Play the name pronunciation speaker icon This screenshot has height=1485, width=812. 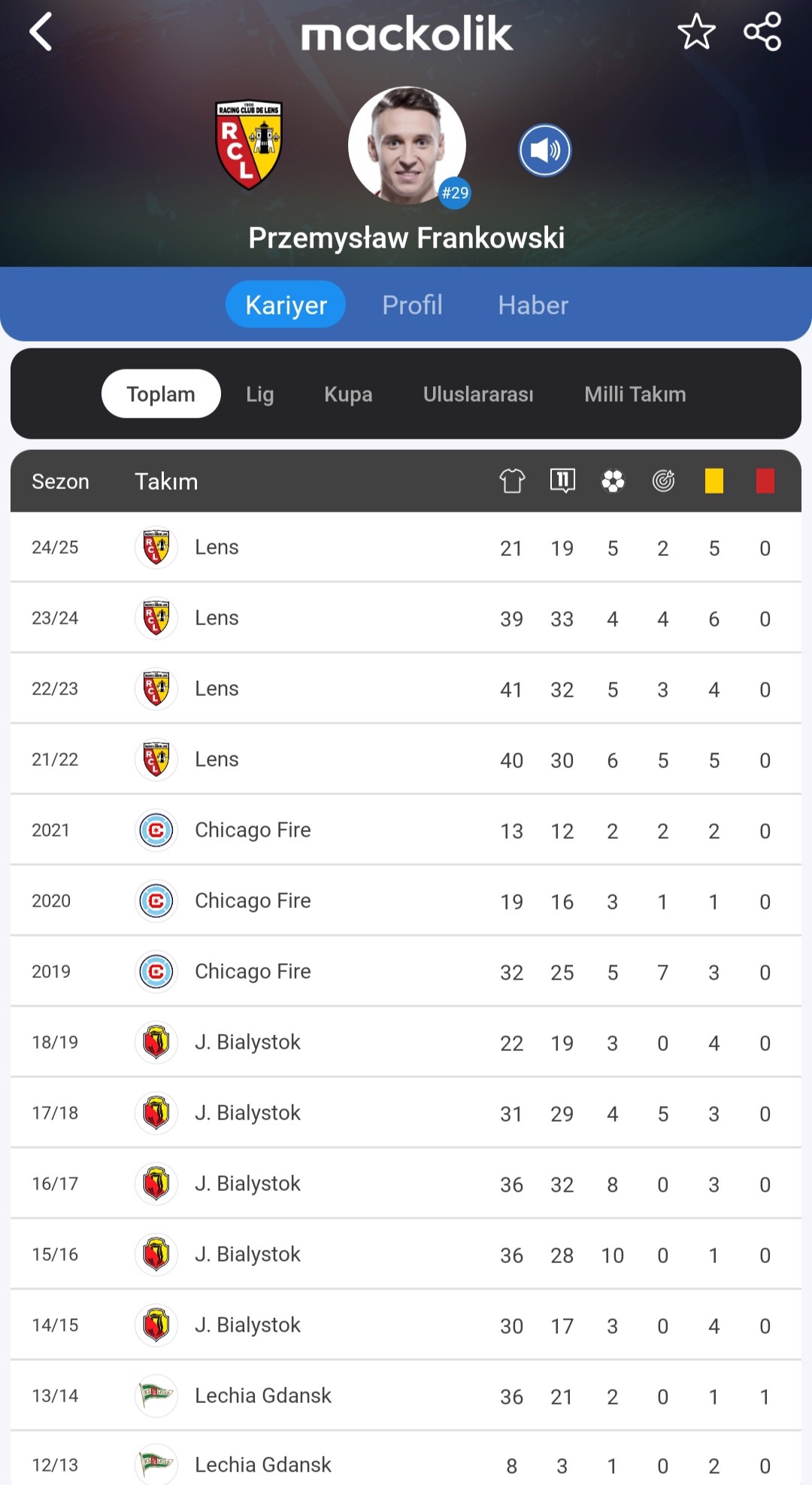point(545,150)
